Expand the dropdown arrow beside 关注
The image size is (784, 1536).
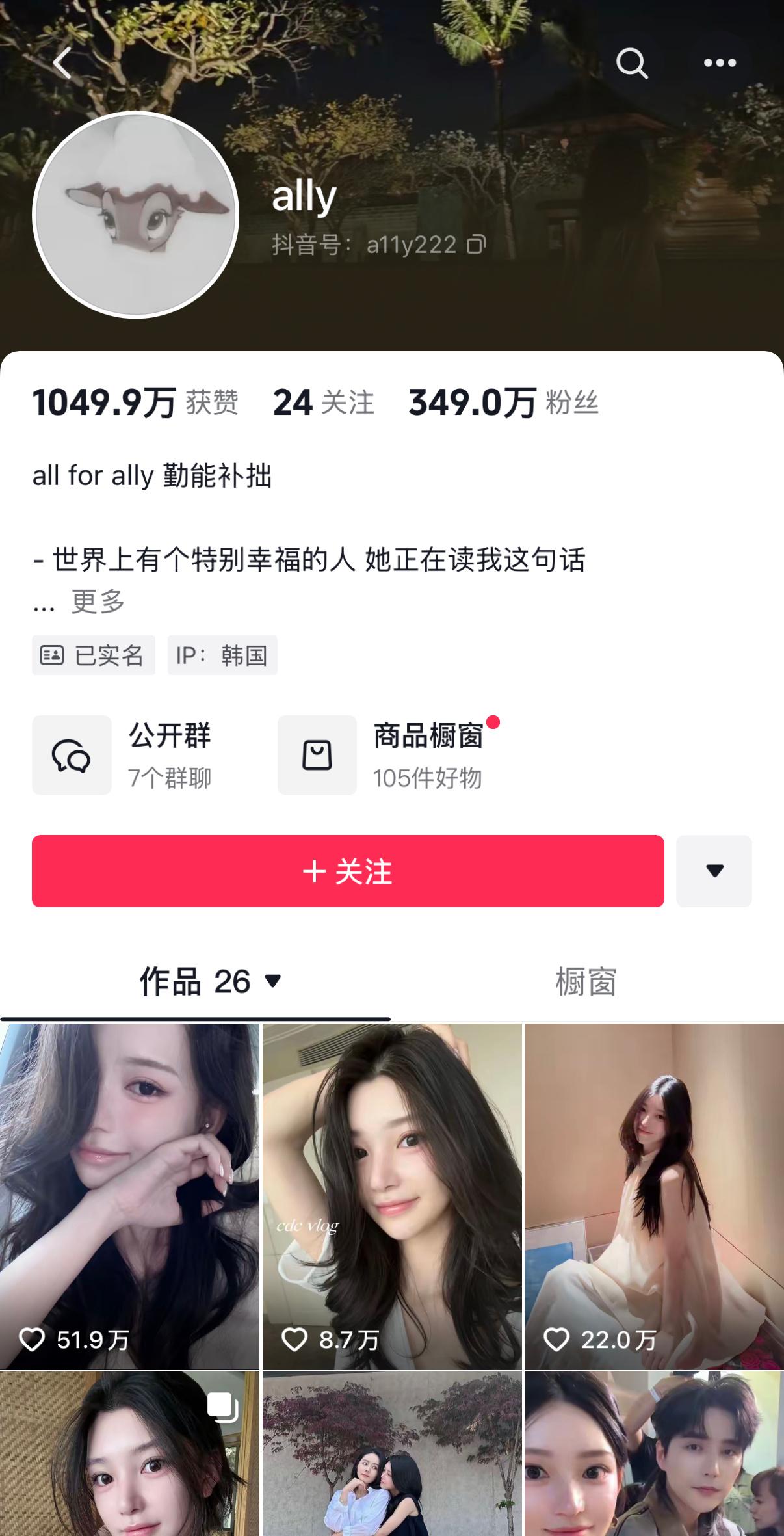point(714,871)
